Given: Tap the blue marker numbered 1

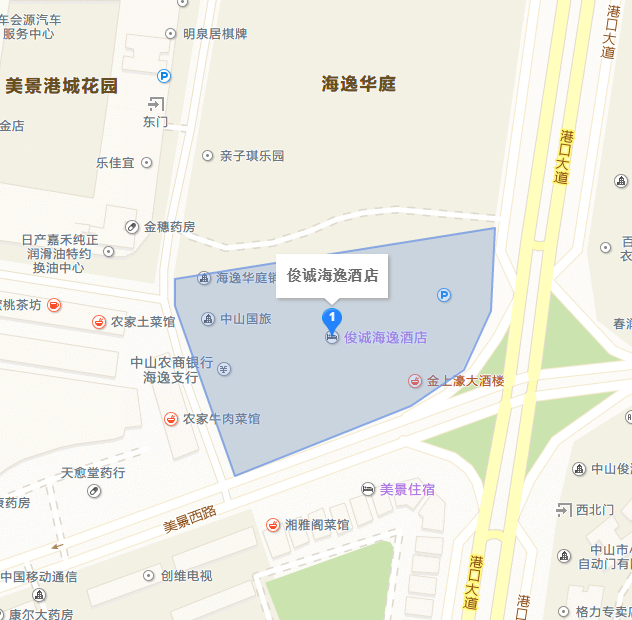Looking at the screenshot, I should click(x=332, y=319).
